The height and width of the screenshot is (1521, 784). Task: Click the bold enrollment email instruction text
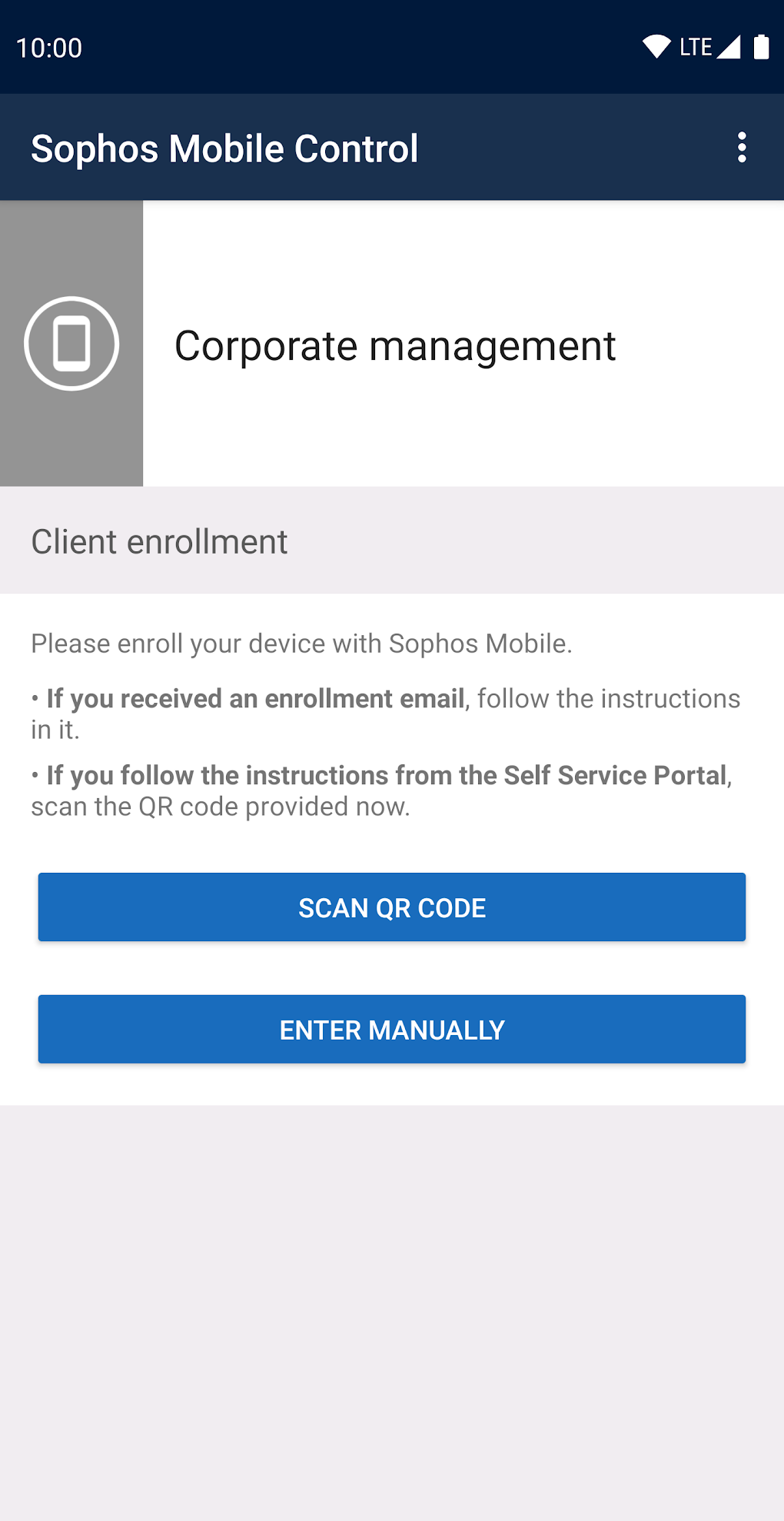(255, 698)
